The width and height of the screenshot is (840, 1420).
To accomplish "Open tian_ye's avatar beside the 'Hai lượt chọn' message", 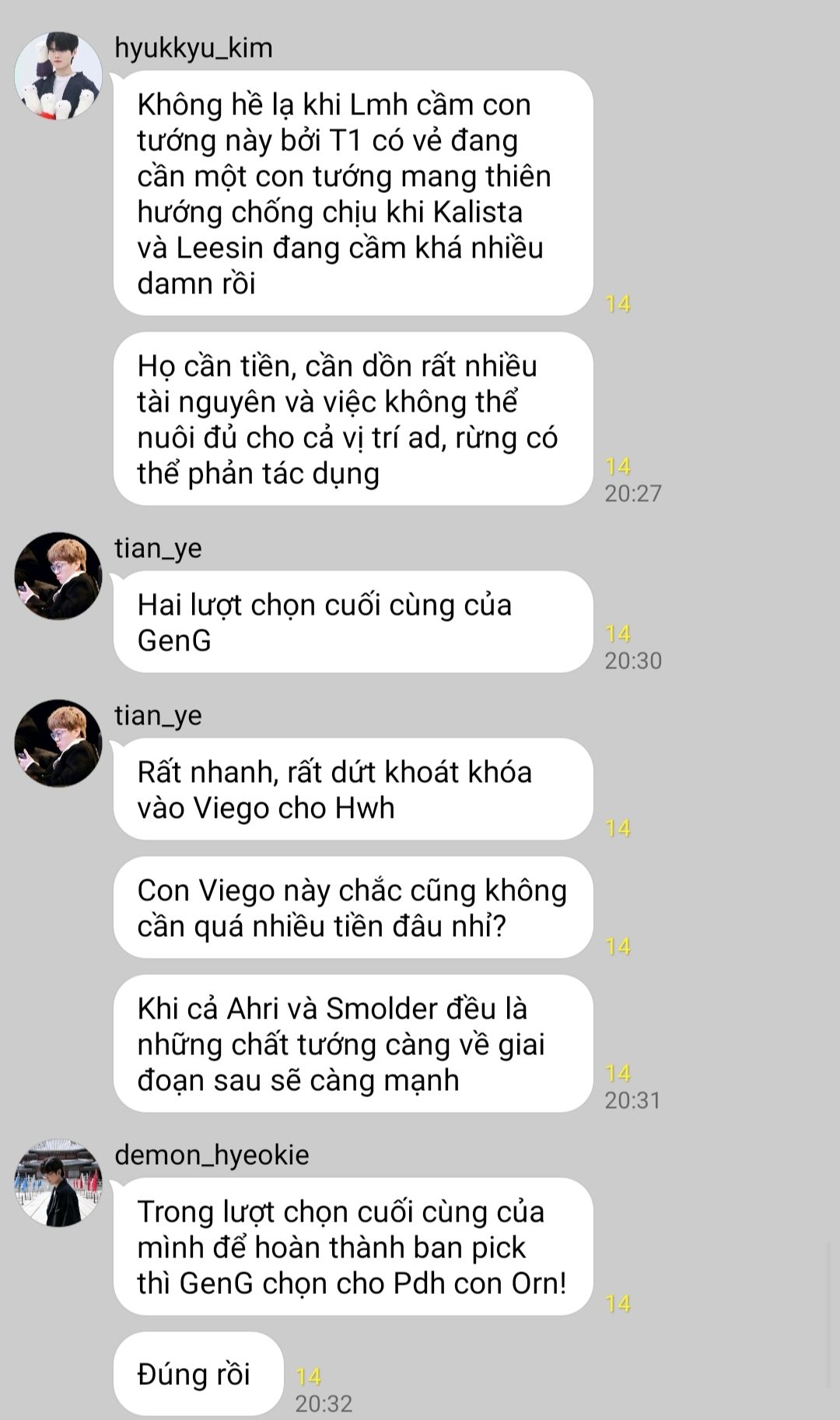I will click(x=58, y=576).
